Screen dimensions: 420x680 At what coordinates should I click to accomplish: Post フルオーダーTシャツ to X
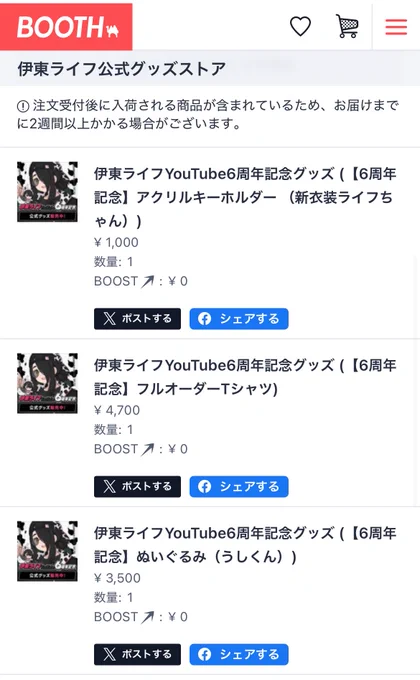coord(137,487)
